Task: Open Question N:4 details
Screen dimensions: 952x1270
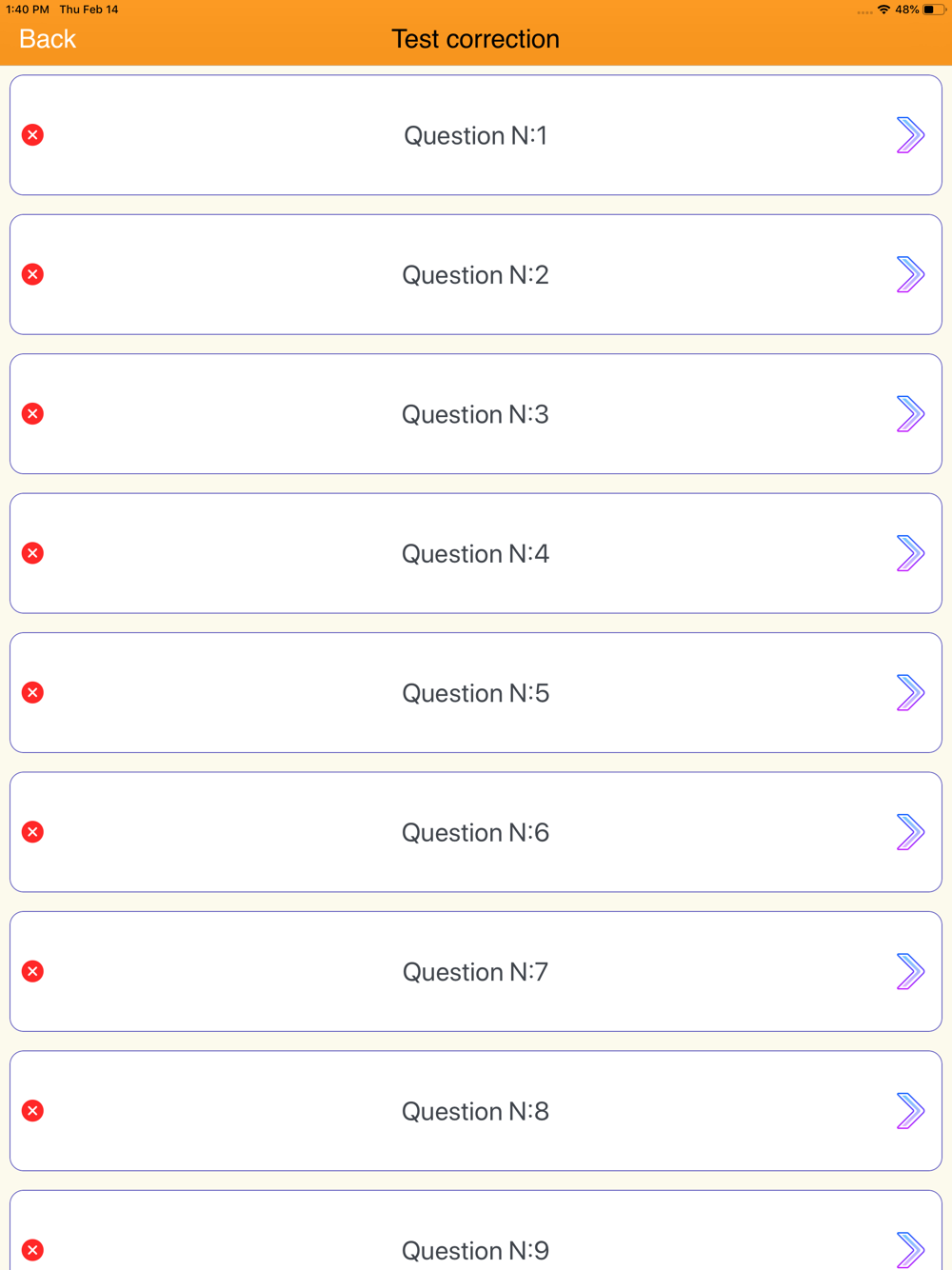Action: tap(476, 553)
